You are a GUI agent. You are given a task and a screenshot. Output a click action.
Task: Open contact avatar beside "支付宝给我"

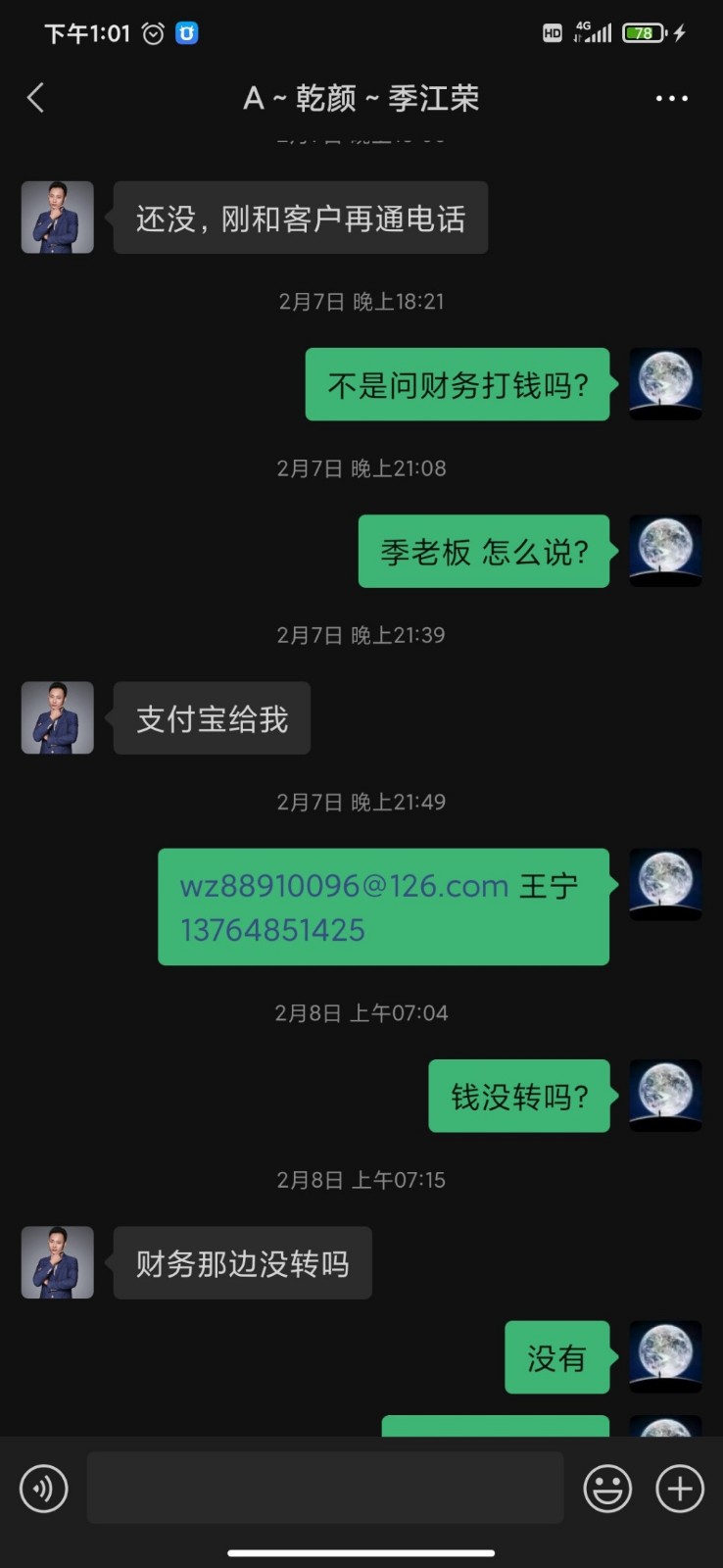58,718
